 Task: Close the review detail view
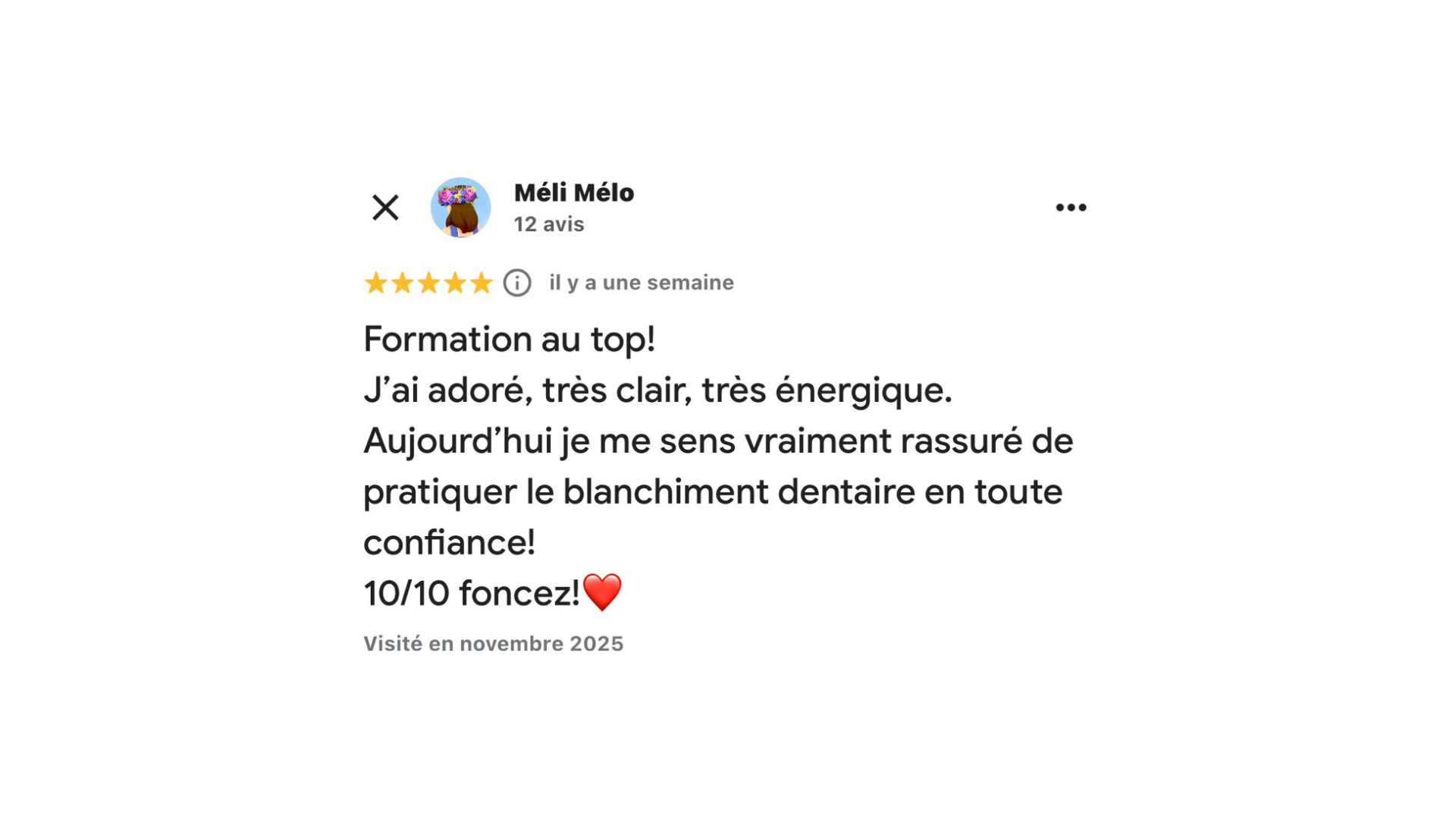point(385,207)
